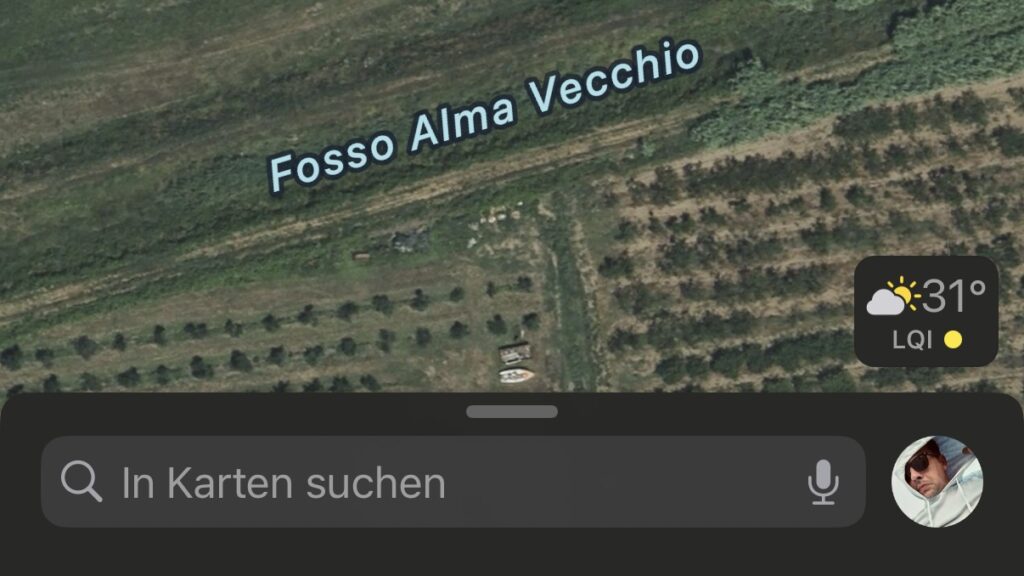This screenshot has height=576, width=1024.
Task: Tap the grabber handle on the search sheet
Action: click(511, 411)
